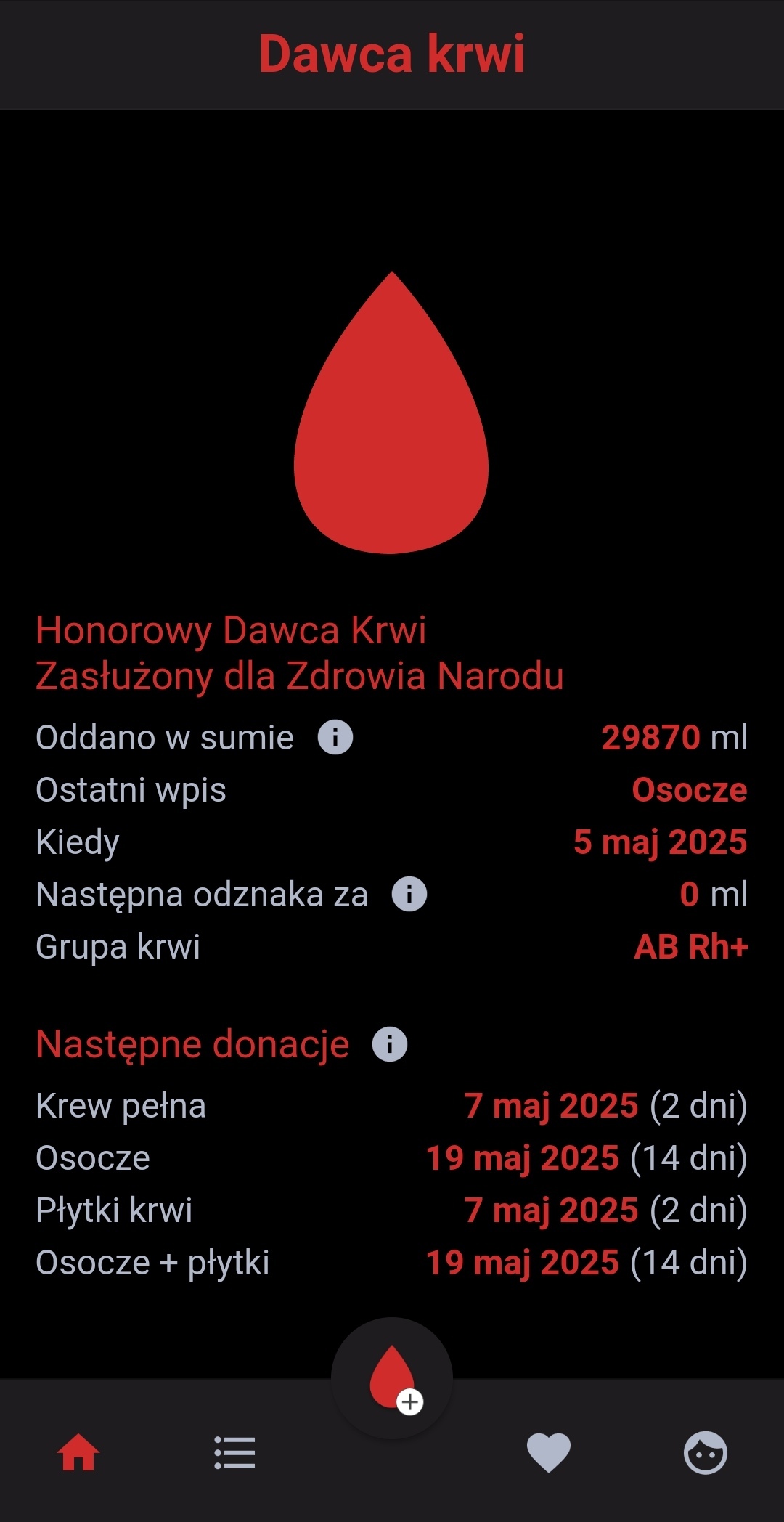Viewport: 784px width, 1522px height.
Task: Open the profile face tab
Action: [705, 1453]
